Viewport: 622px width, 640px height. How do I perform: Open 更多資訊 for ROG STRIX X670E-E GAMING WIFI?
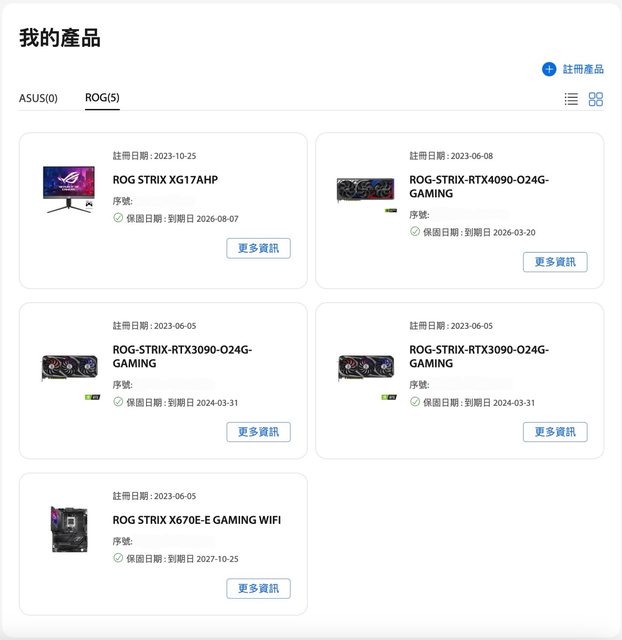258,588
